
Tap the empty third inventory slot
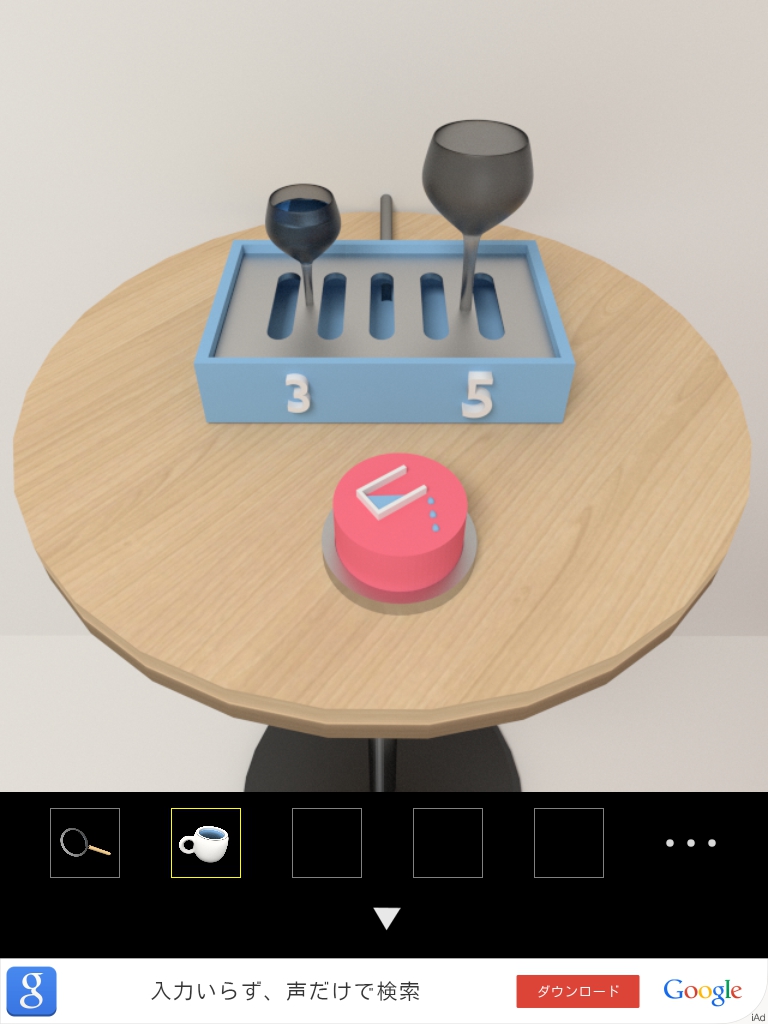[x=327, y=843]
